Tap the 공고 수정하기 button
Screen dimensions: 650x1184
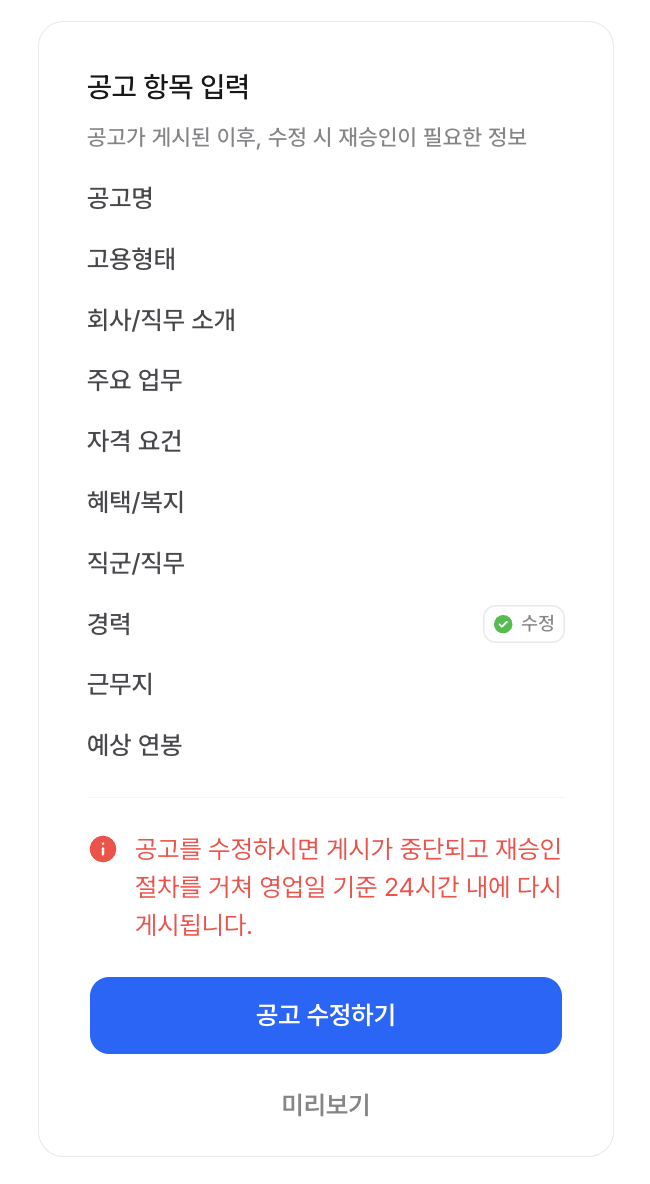[x=325, y=1015]
